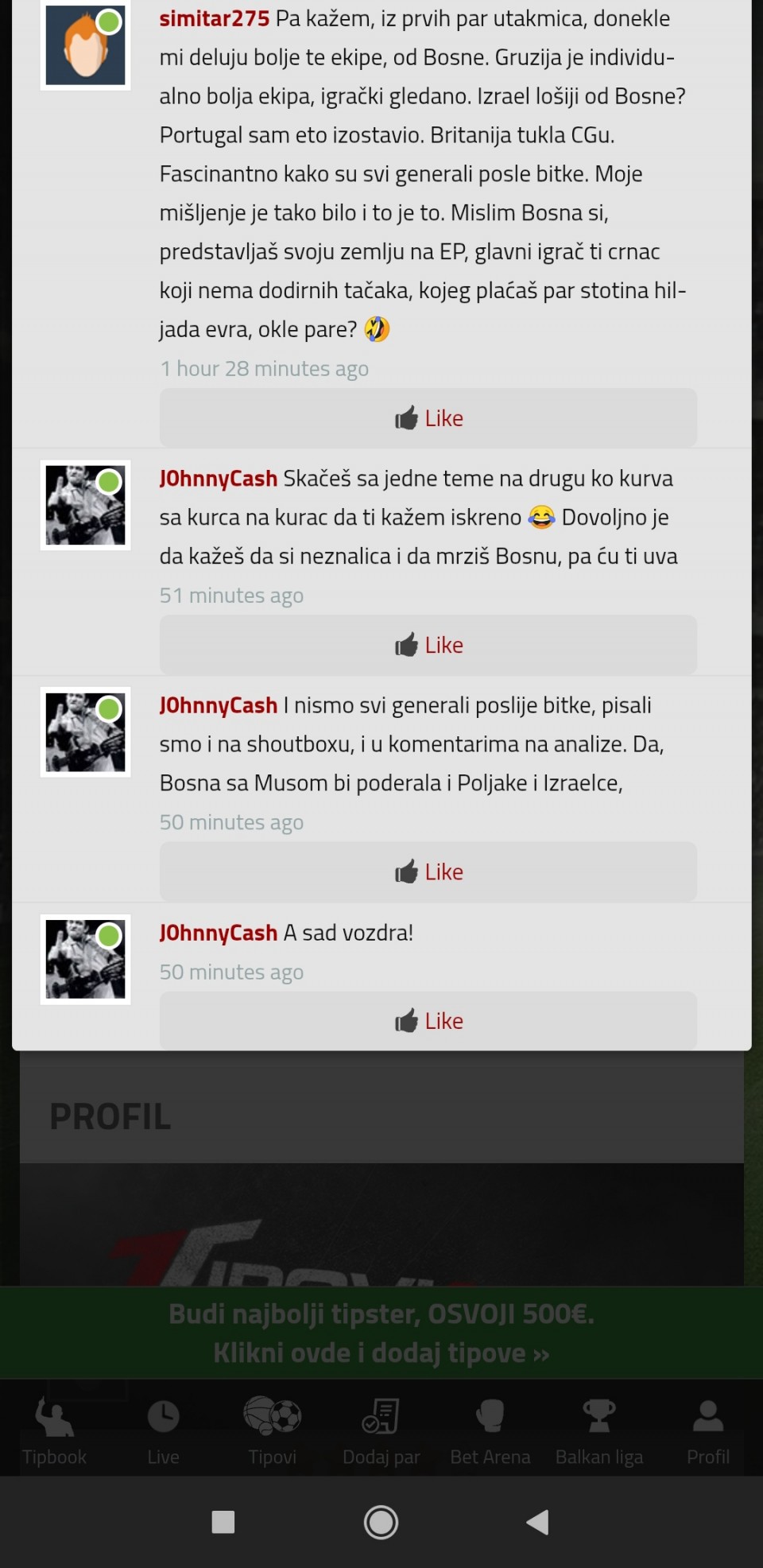Viewport: 763px width, 1568px height.
Task: Like the "A sad vozdra!" comment
Action: (x=428, y=1021)
